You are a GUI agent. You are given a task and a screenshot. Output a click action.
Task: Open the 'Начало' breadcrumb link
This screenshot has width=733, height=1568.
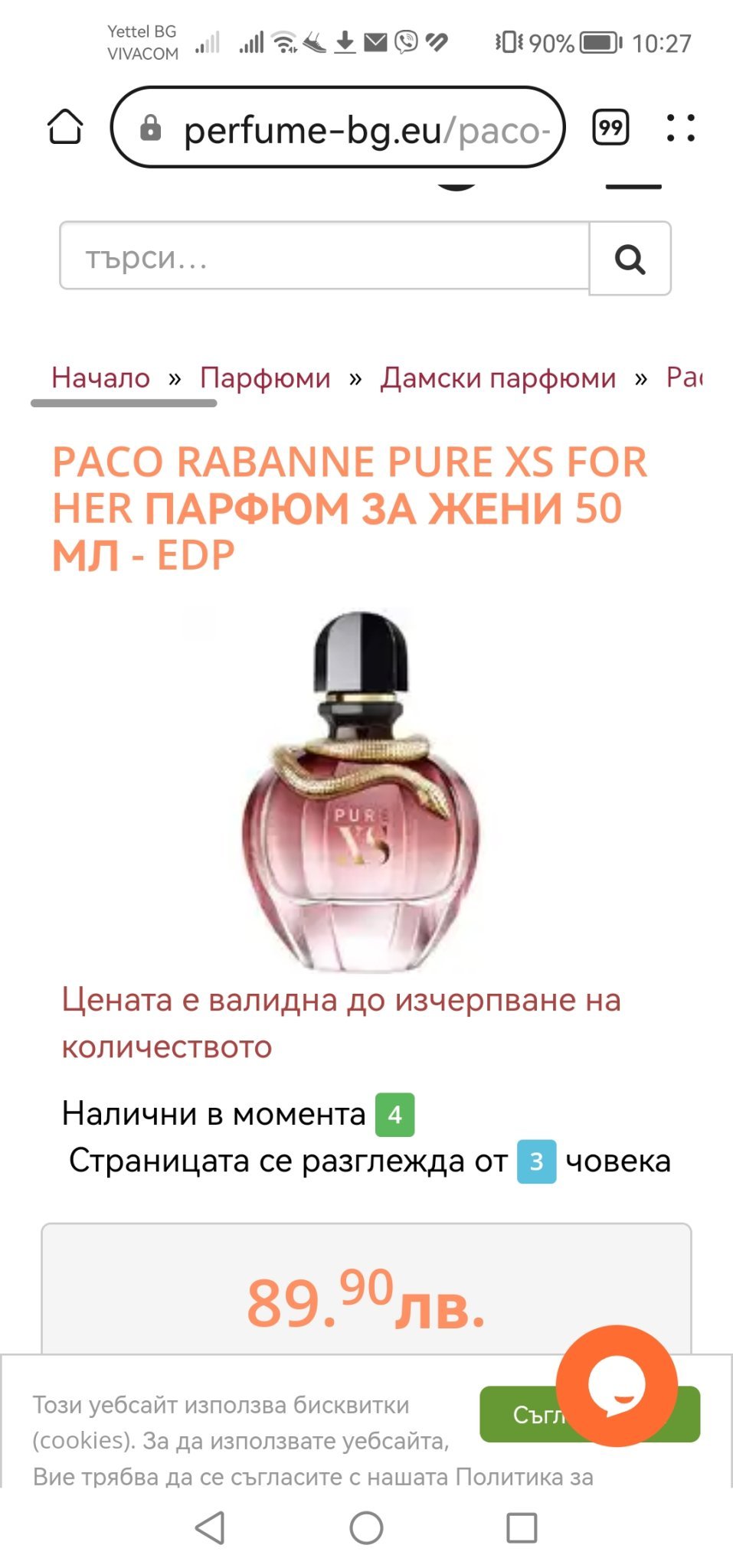[100, 377]
